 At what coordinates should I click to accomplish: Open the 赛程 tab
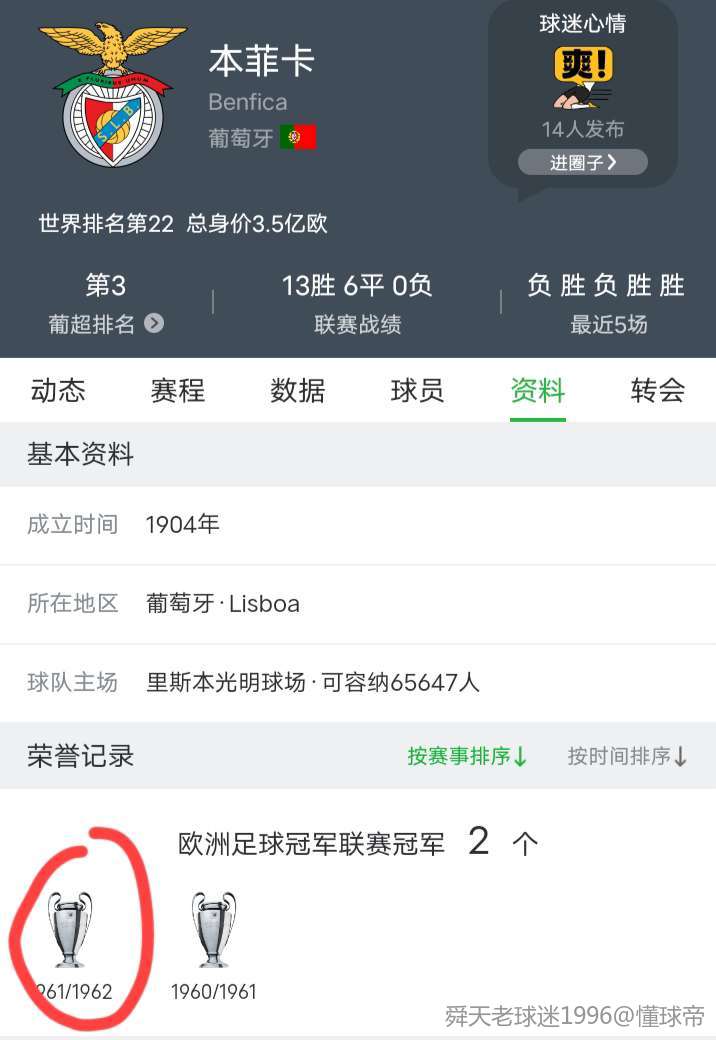tap(178, 390)
